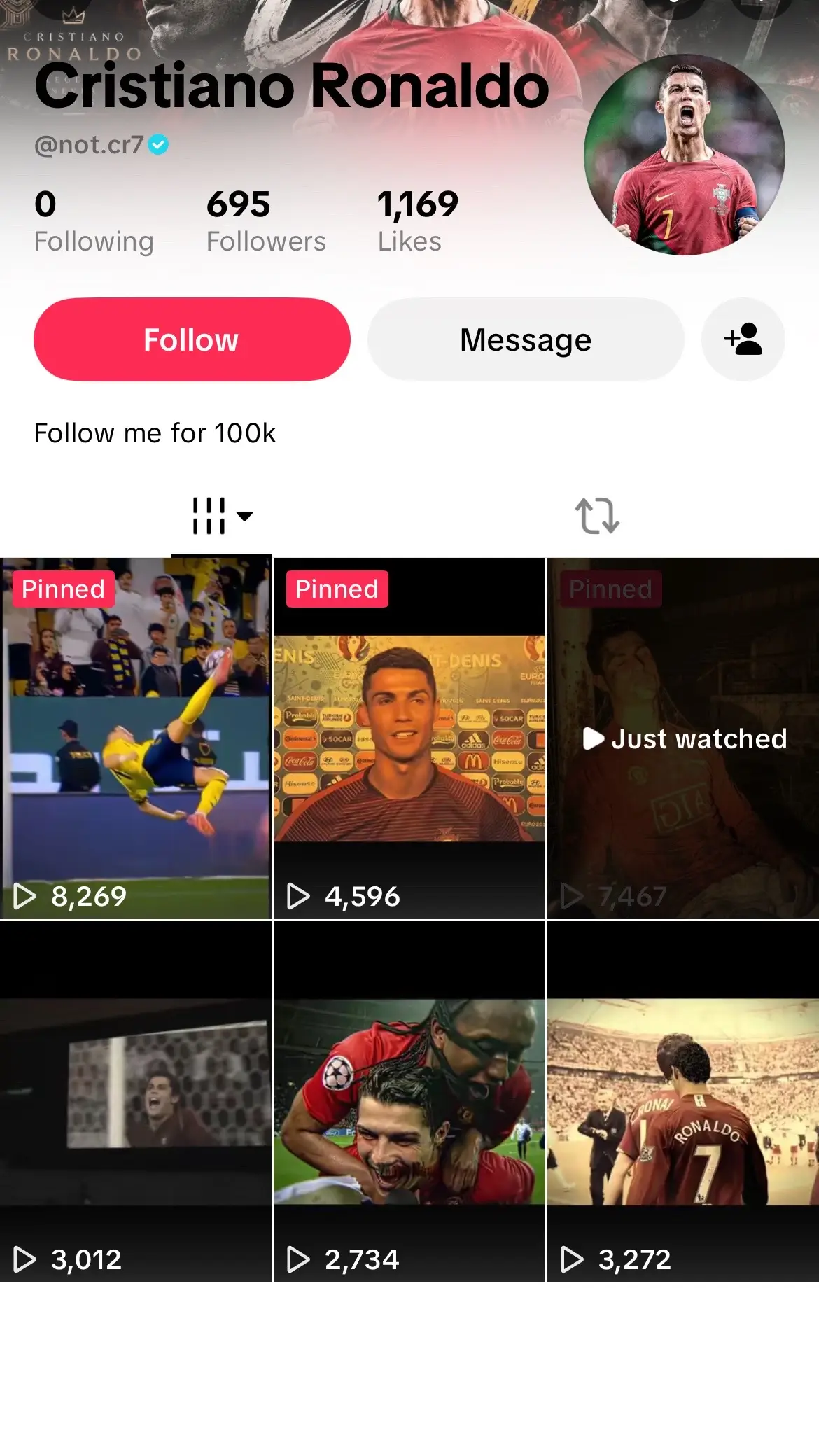Open the Following count
This screenshot has width=819, height=1456.
pyautogui.click(x=94, y=221)
